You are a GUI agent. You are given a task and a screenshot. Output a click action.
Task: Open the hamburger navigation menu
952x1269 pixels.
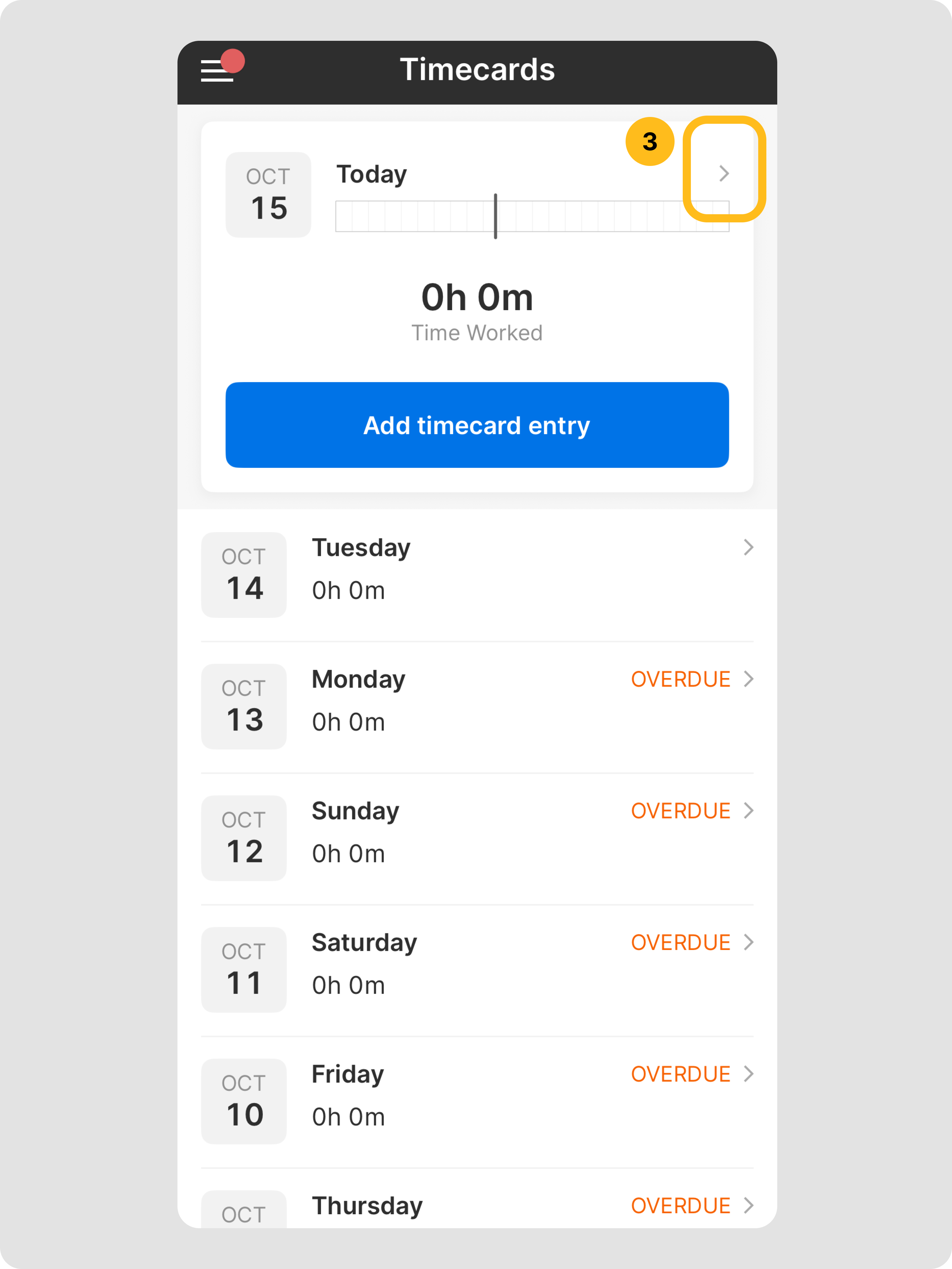(217, 70)
